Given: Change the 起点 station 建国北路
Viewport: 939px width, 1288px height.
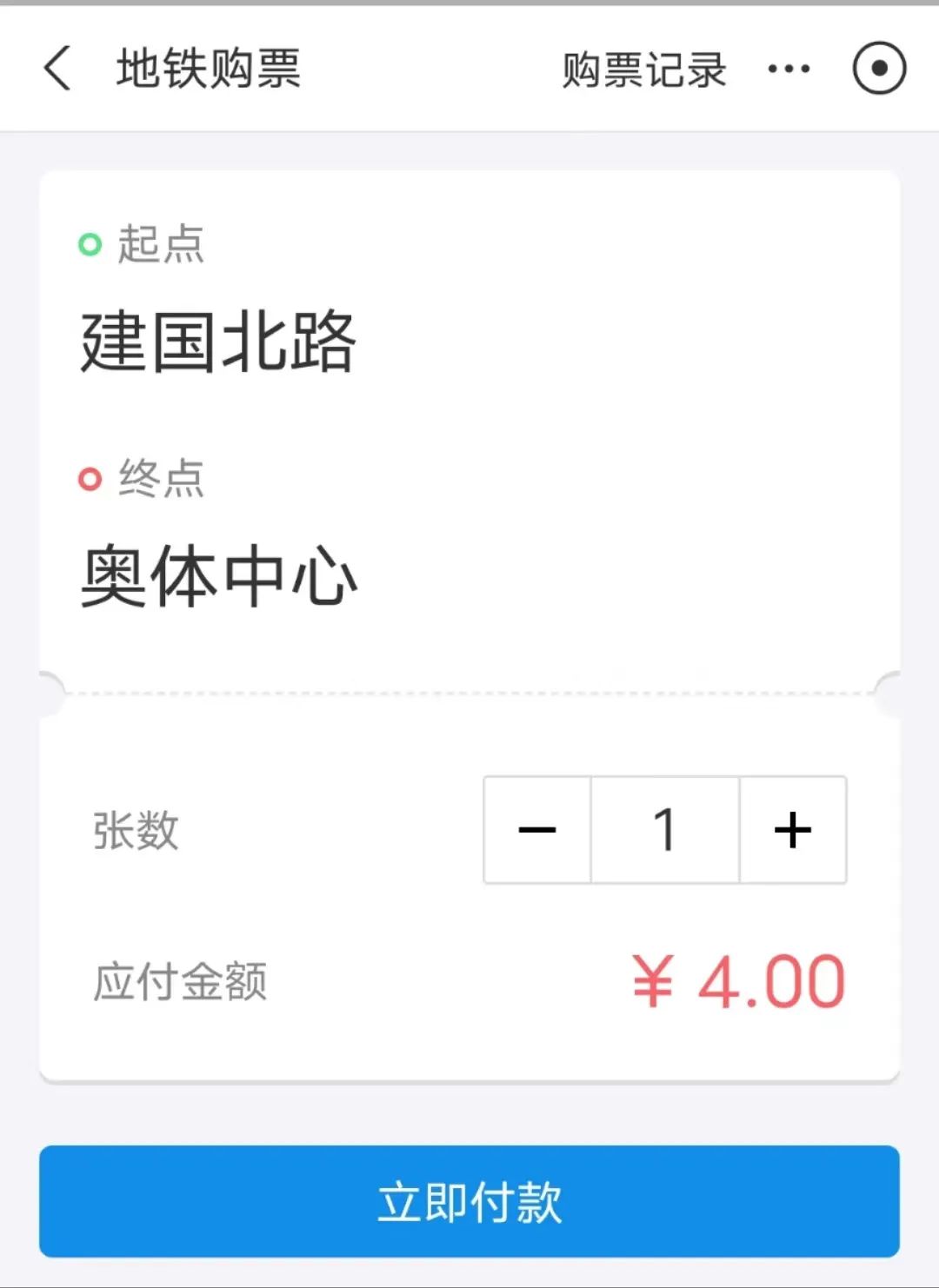Looking at the screenshot, I should coord(217,341).
